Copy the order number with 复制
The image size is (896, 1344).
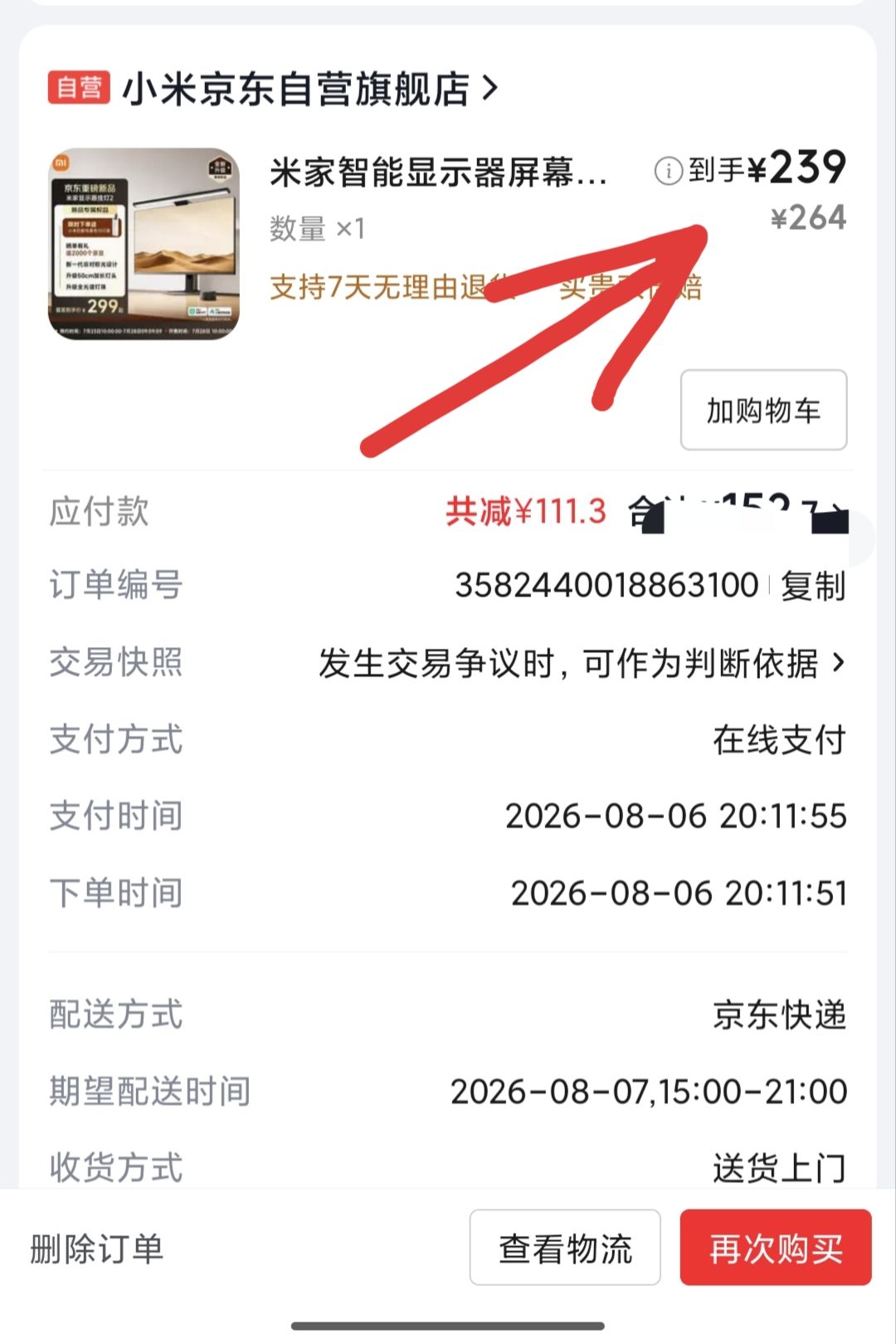[812, 586]
